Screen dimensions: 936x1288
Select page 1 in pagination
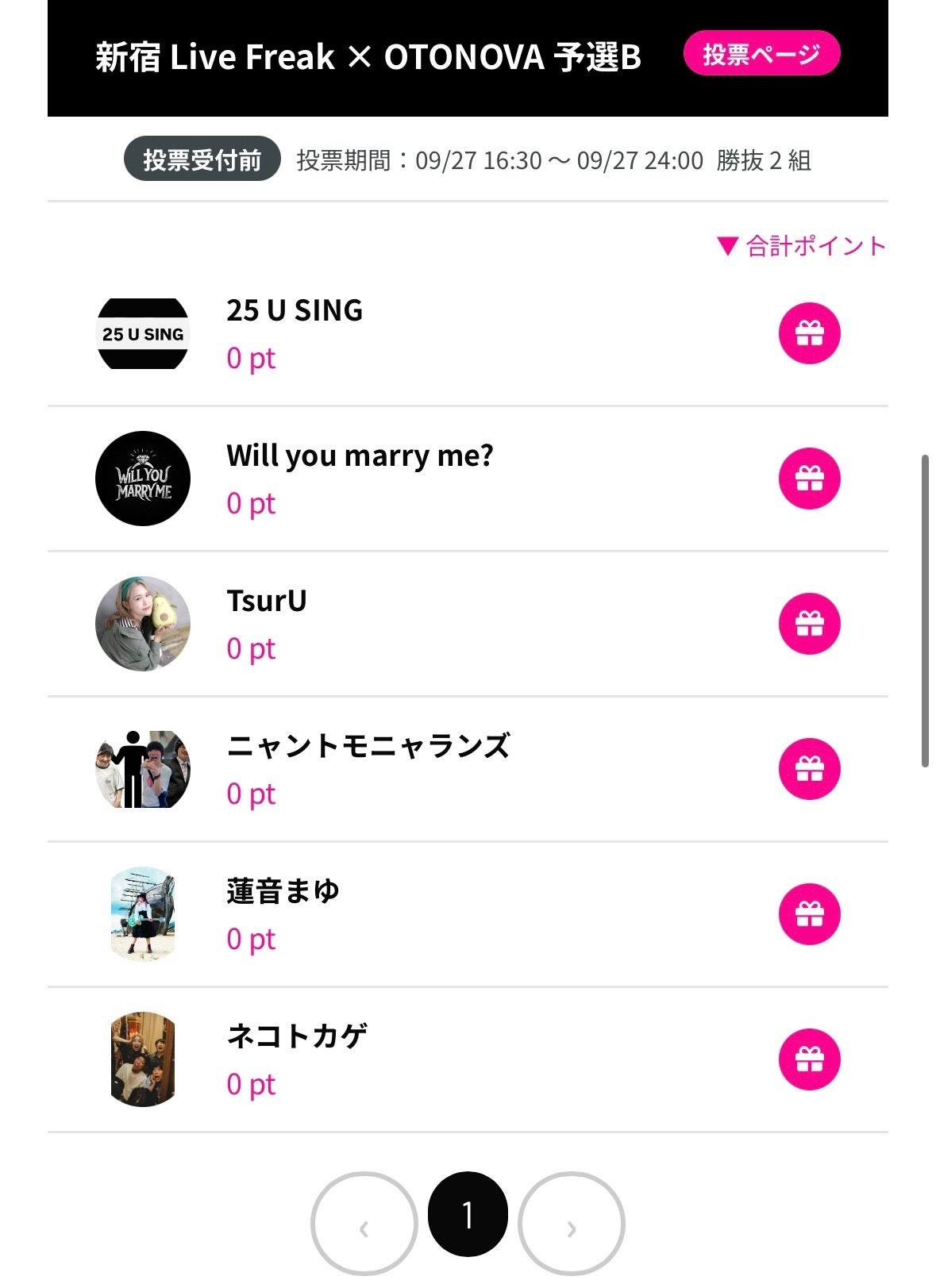468,1214
